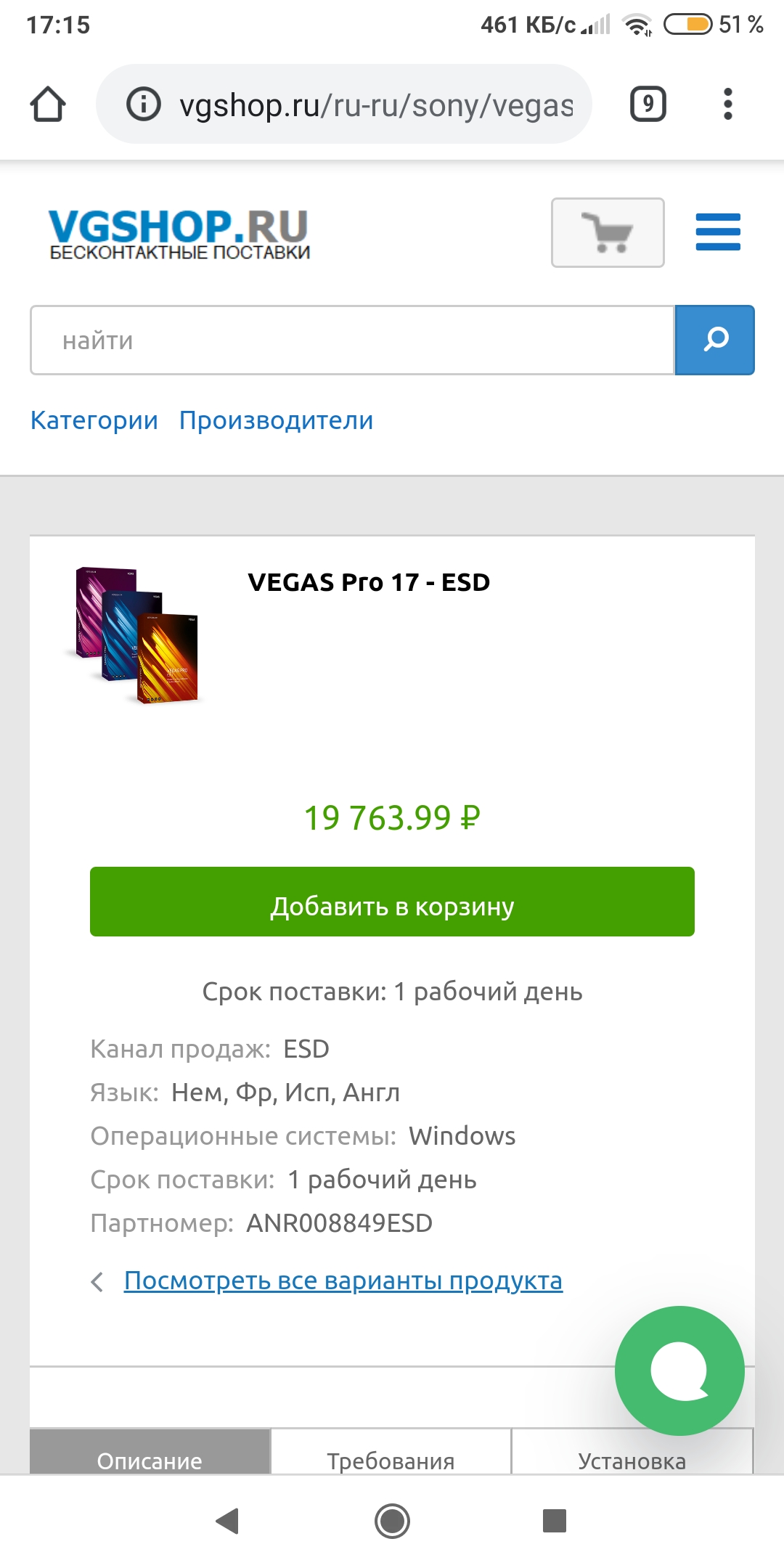Switch to the Описание tab

(x=150, y=1455)
